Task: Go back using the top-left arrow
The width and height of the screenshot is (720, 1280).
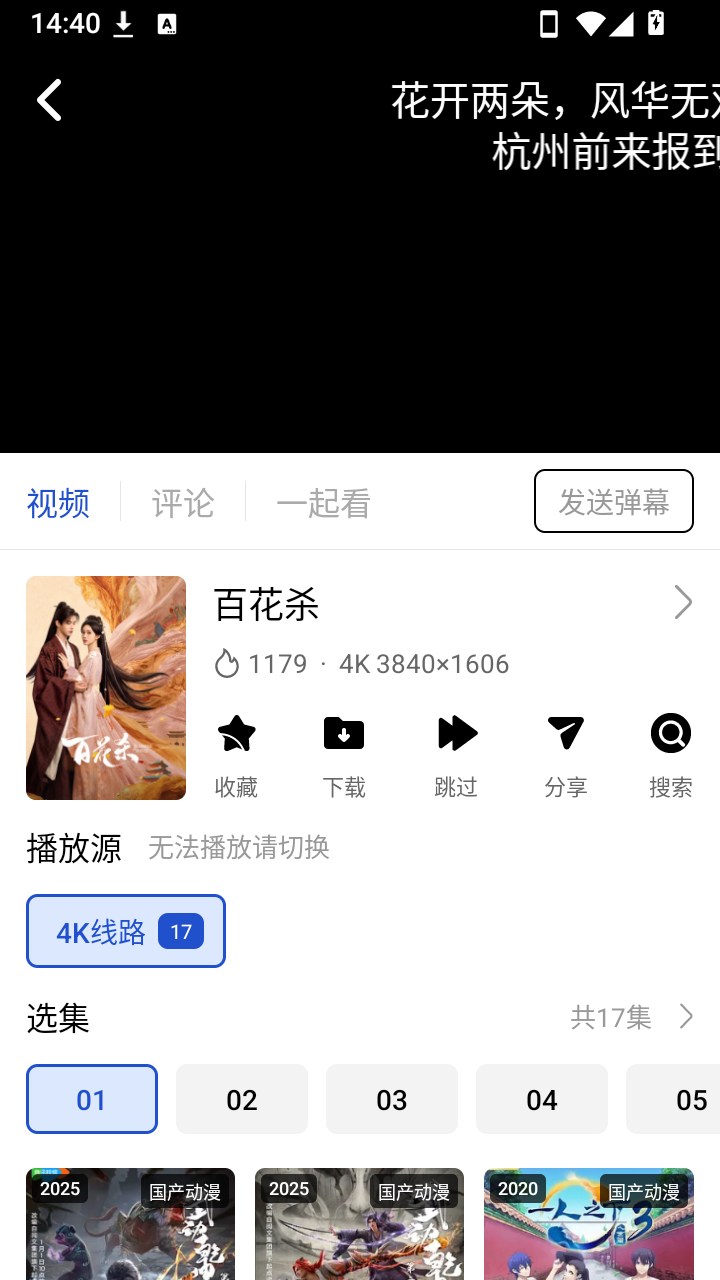Action: pyautogui.click(x=49, y=100)
